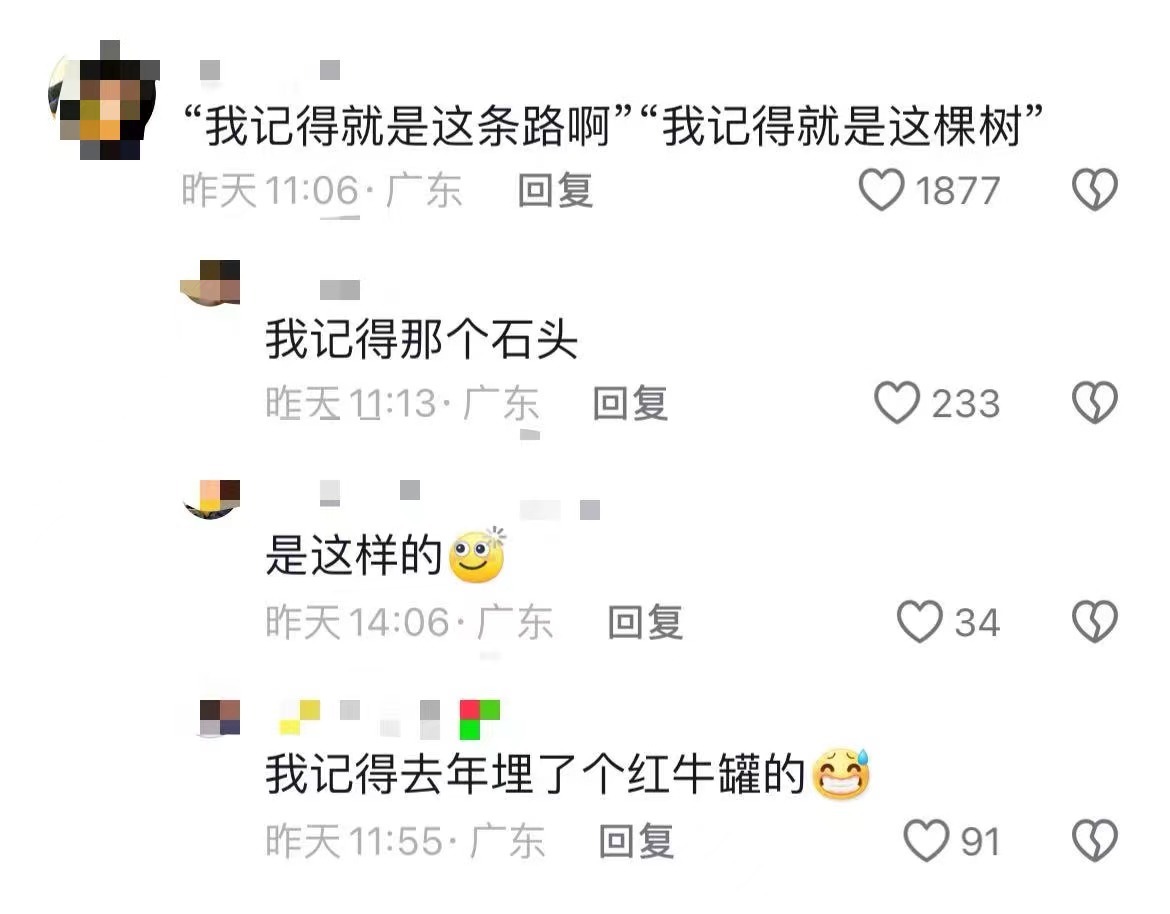Screen dimensions: 1170x914
Task: Dislike the reply "是这样的"
Action: (1094, 622)
